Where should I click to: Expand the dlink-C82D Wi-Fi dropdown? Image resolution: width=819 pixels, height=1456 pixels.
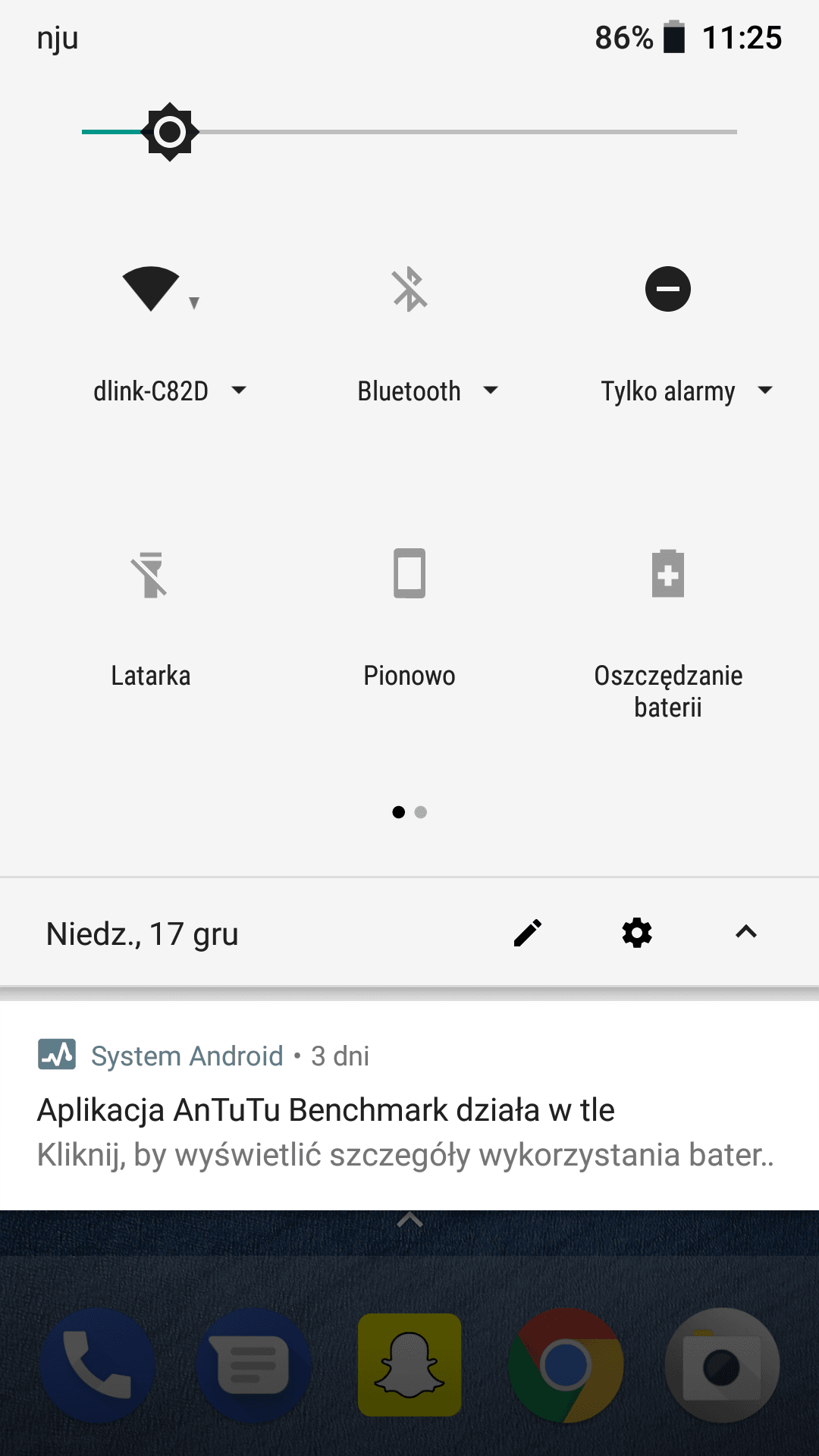click(x=170, y=391)
